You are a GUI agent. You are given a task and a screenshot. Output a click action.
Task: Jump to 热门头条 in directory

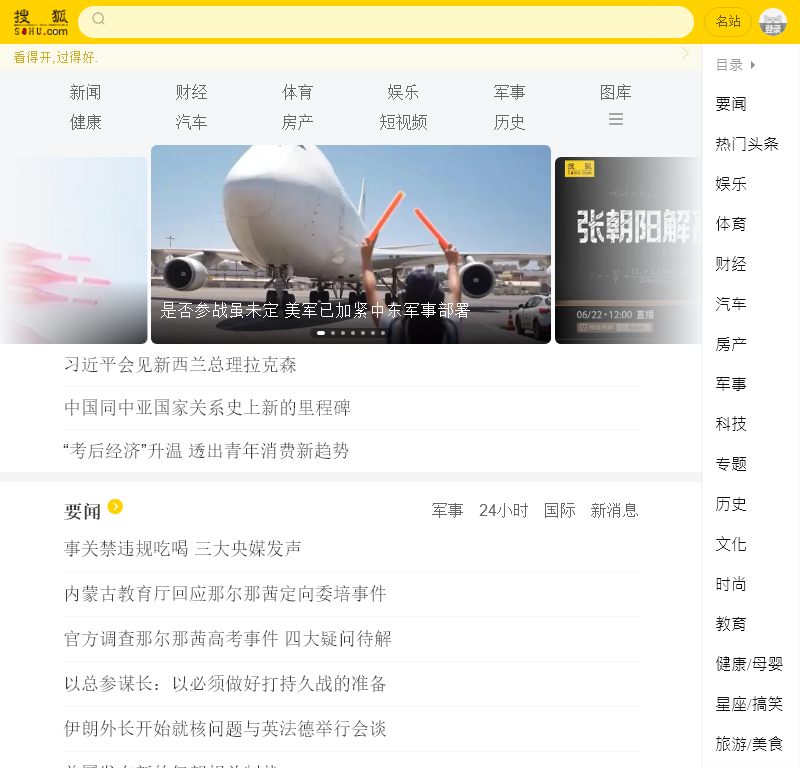[x=746, y=144]
